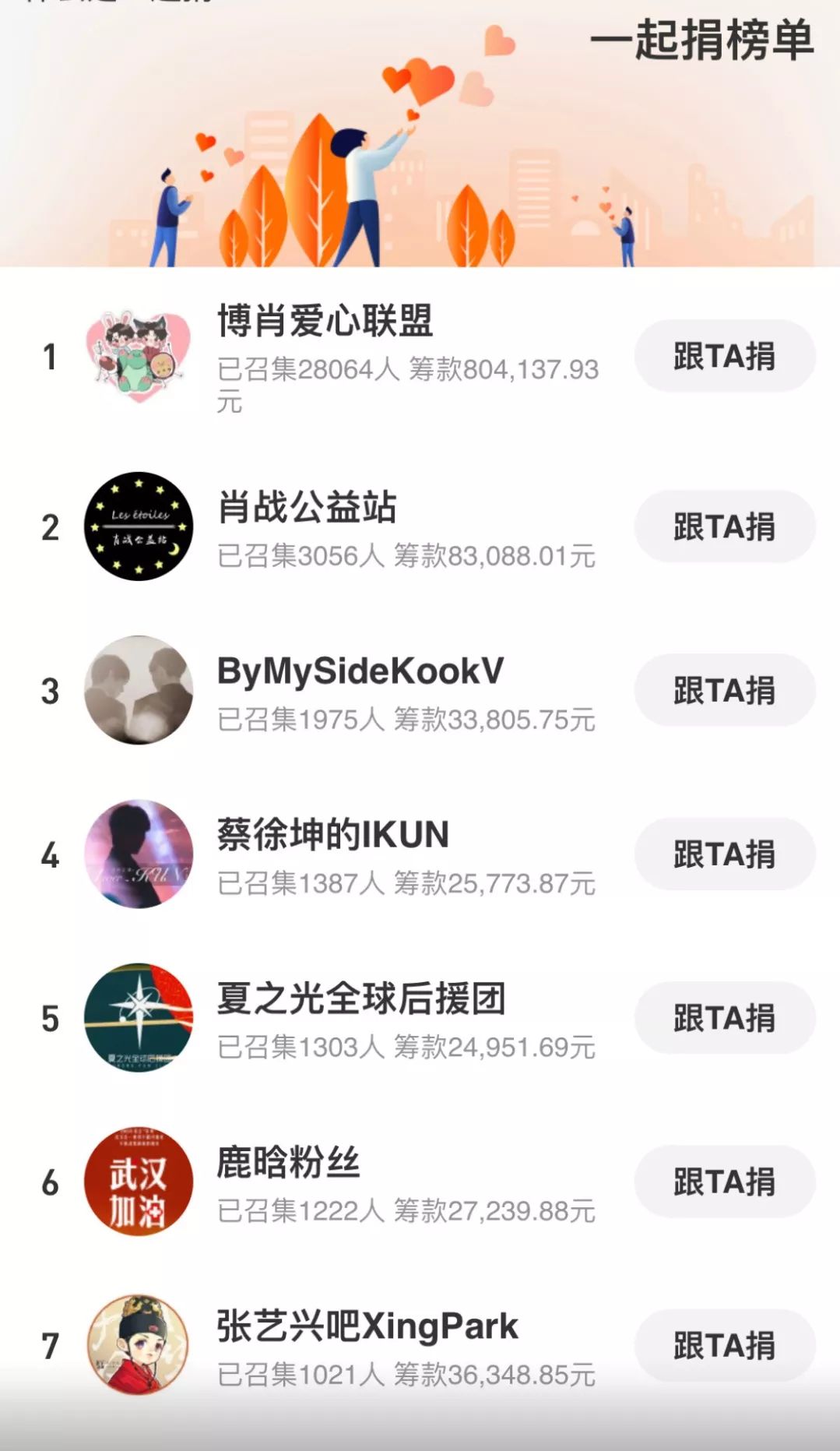Open the 张艺兴吧XingPark avatar

(139, 1344)
